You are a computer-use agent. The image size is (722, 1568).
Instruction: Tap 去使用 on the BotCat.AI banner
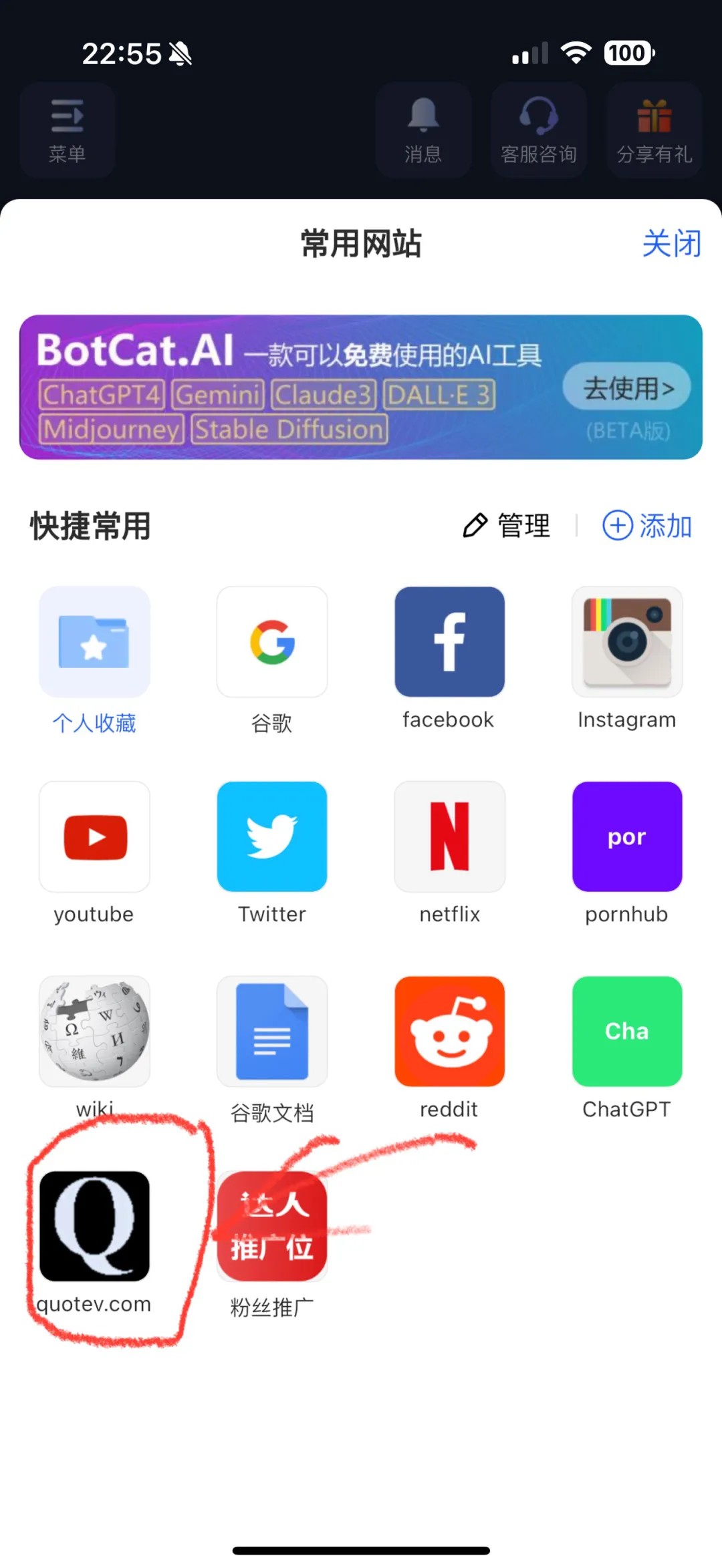point(627,387)
